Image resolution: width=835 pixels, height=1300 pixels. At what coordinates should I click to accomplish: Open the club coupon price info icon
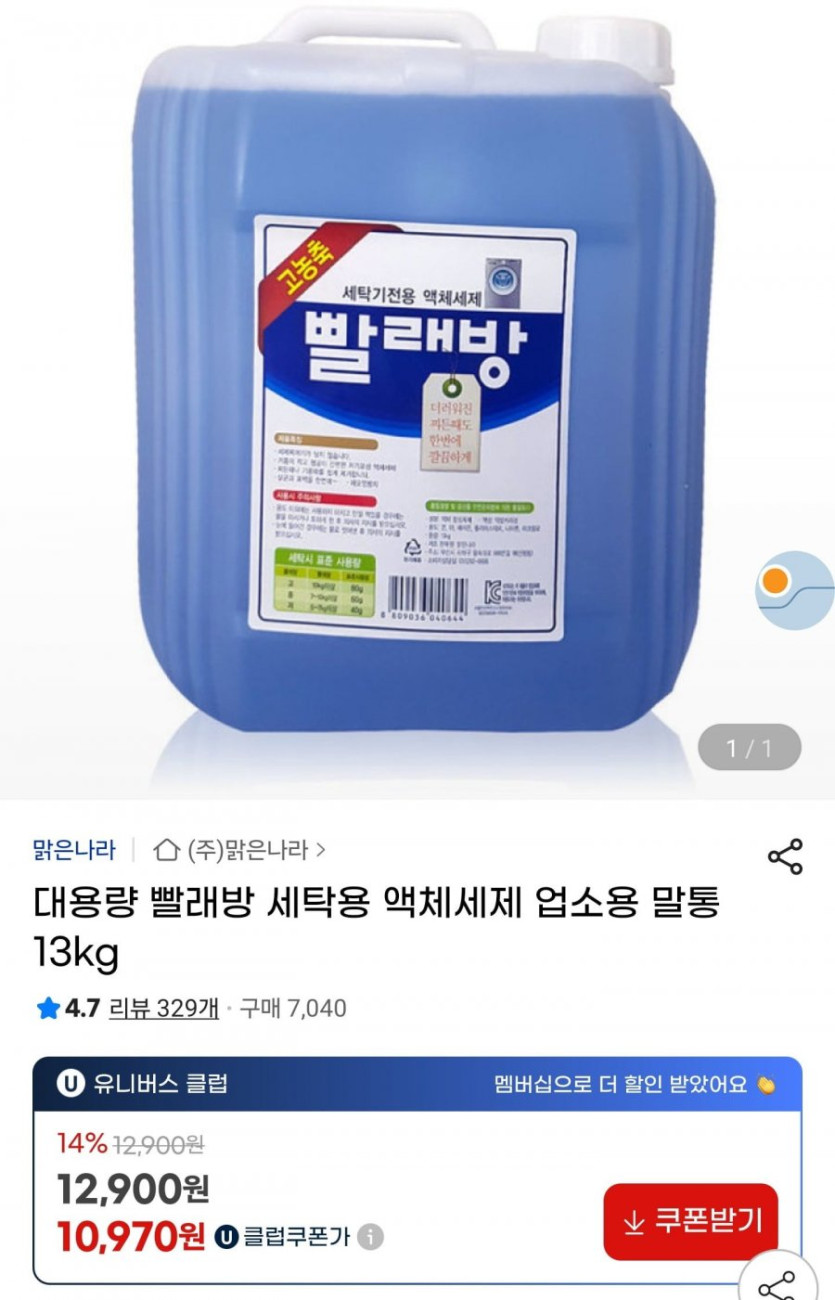coord(371,1237)
